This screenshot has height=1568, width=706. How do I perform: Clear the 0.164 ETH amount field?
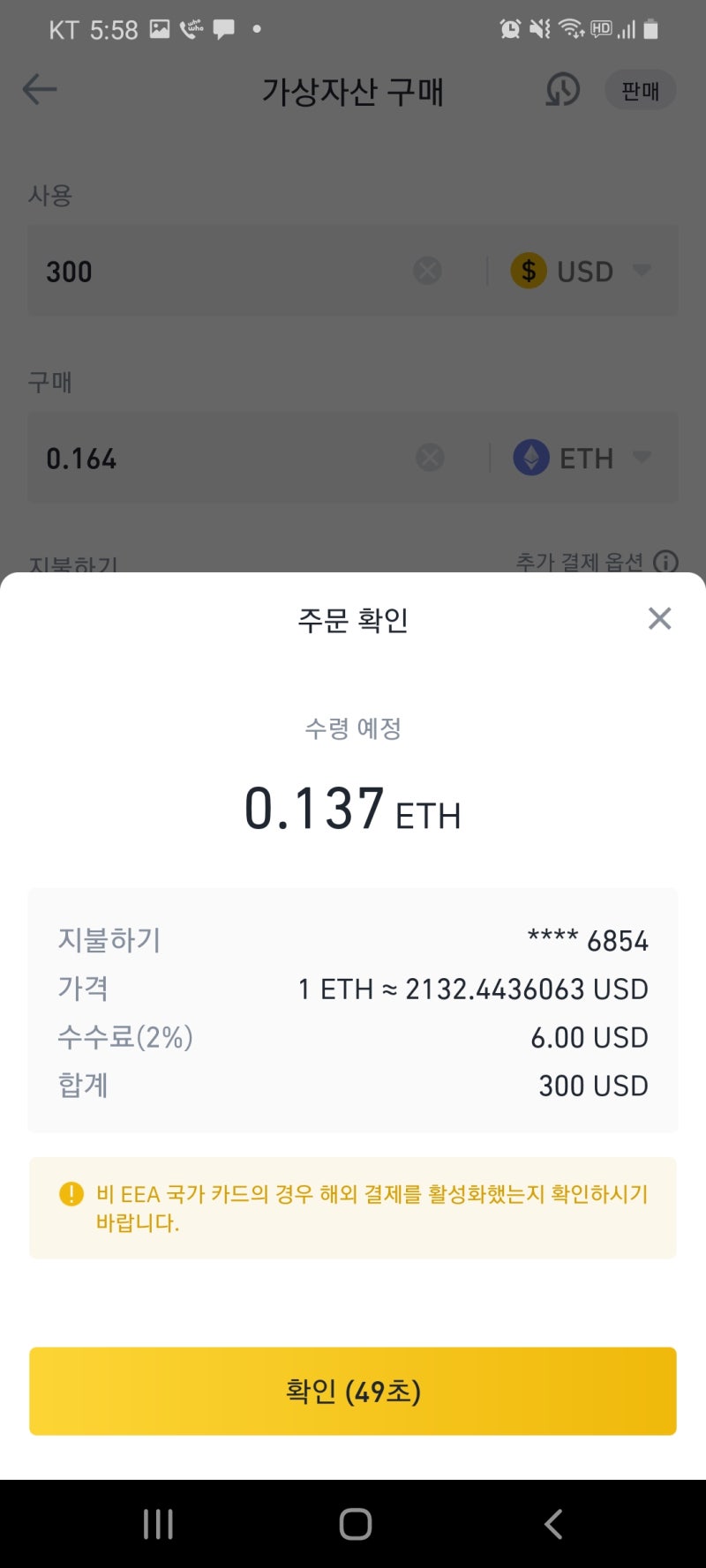(430, 457)
